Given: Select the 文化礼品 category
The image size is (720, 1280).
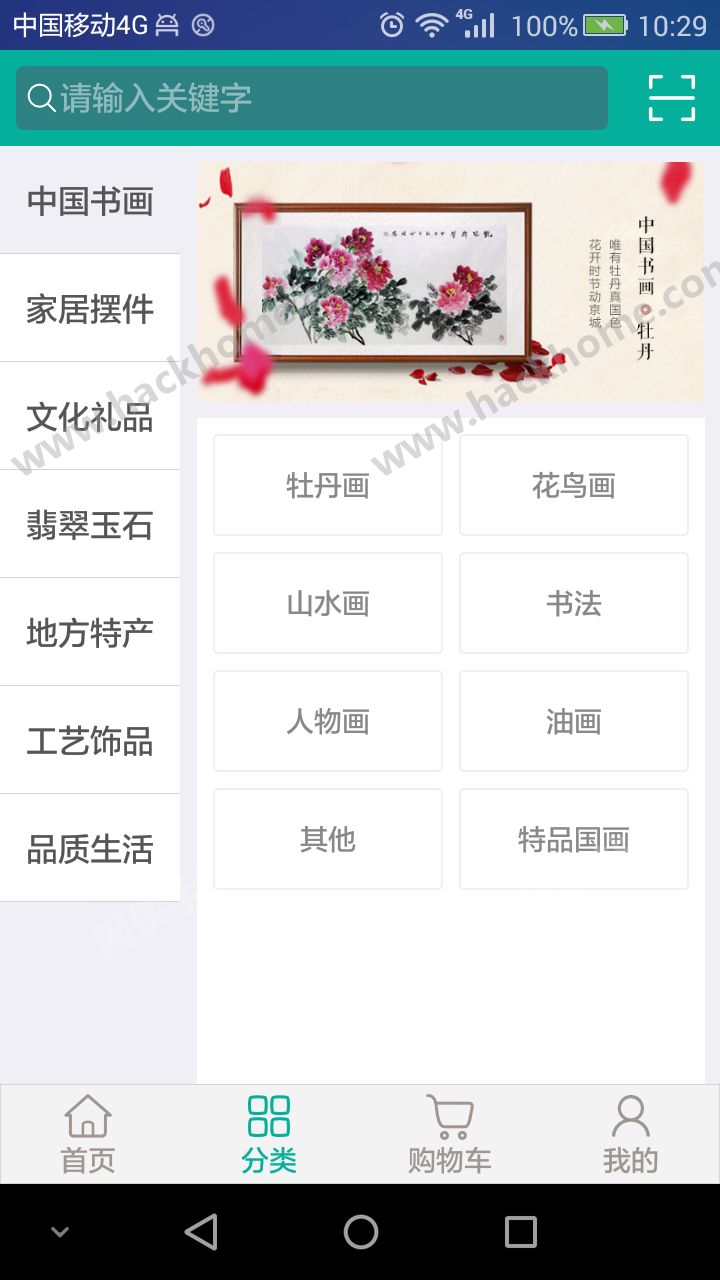Looking at the screenshot, I should [90, 416].
